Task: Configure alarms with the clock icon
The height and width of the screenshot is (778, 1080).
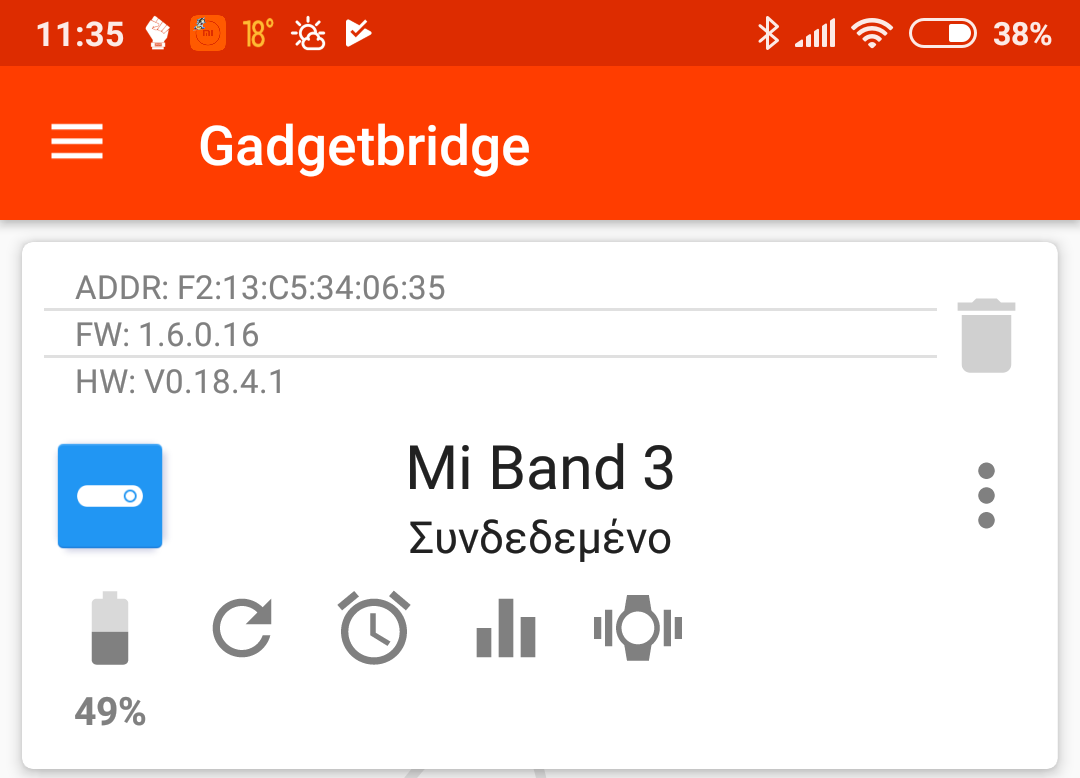Action: pos(374,629)
